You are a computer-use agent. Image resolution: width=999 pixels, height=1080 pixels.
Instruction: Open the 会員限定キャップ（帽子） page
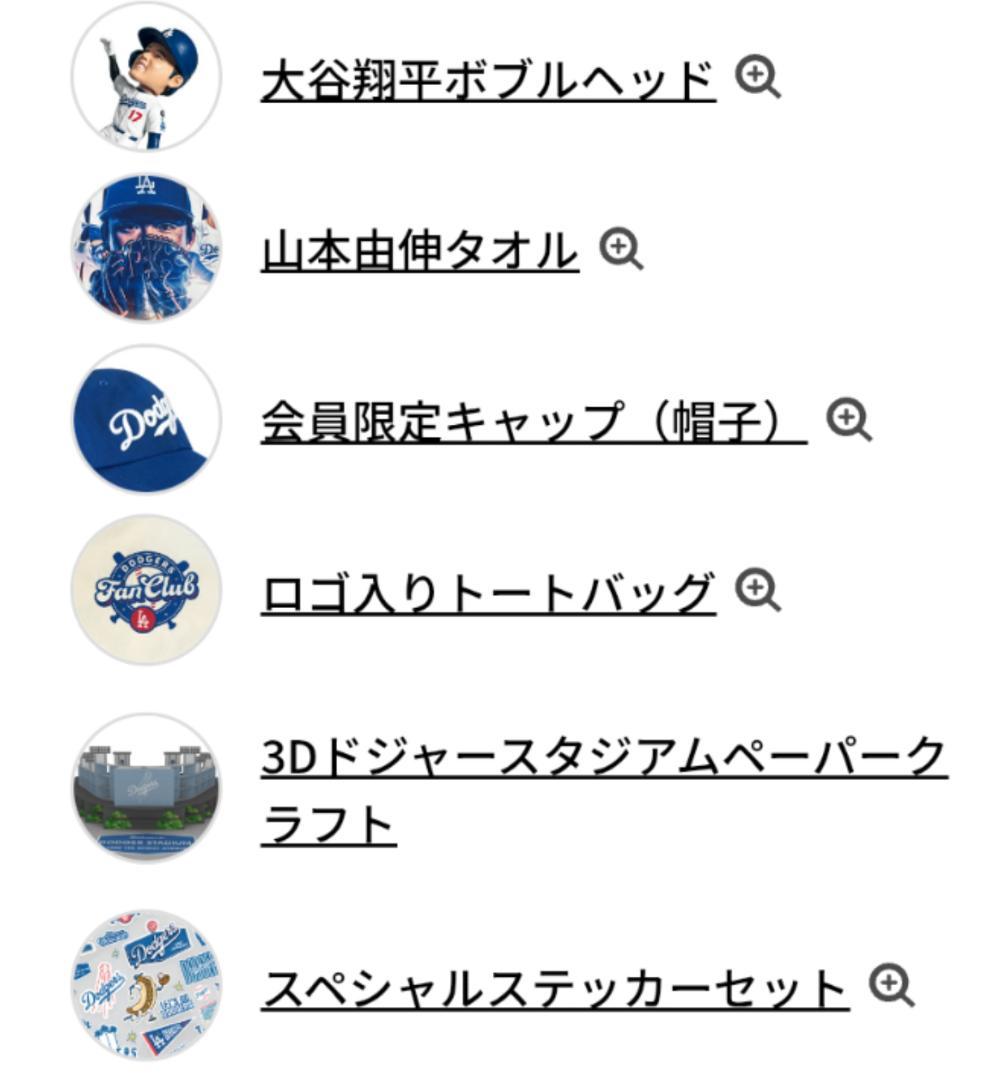530,422
